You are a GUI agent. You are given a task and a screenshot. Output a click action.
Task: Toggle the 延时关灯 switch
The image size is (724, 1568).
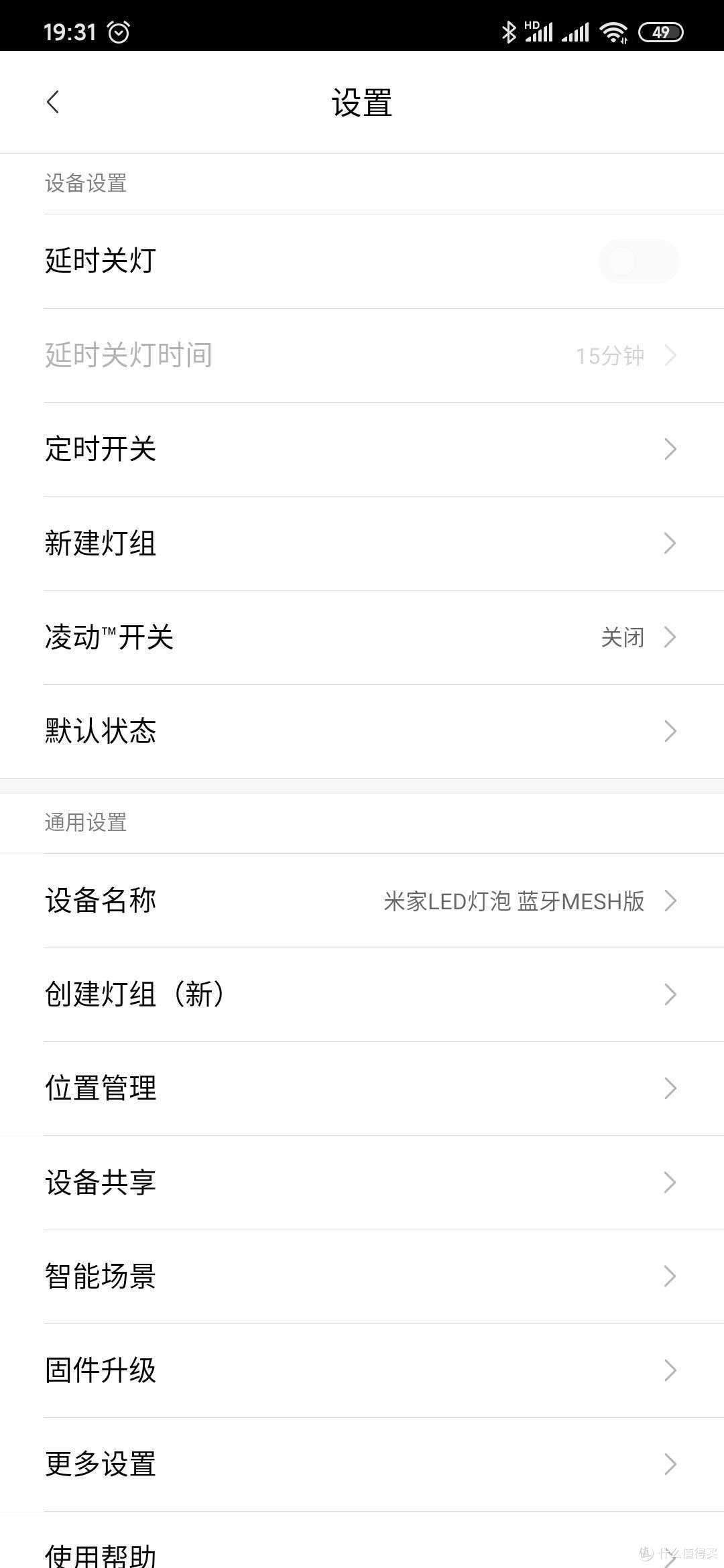tap(638, 261)
